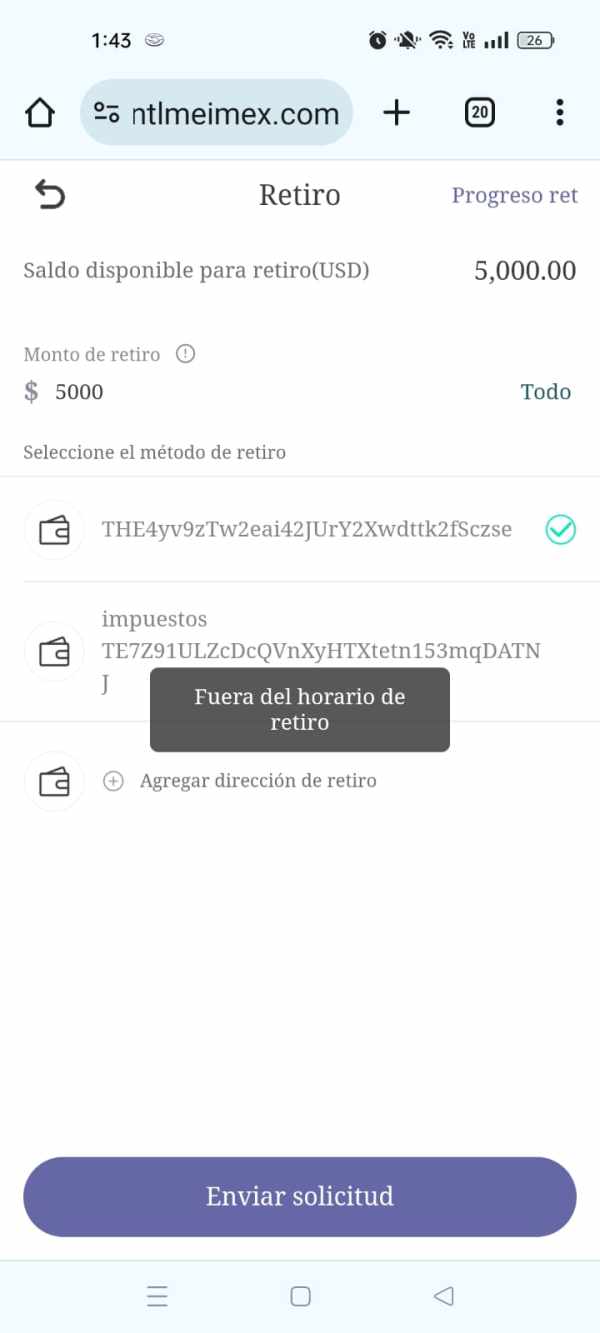
Task: Select Todo to withdraw the full balance
Action: click(x=546, y=392)
